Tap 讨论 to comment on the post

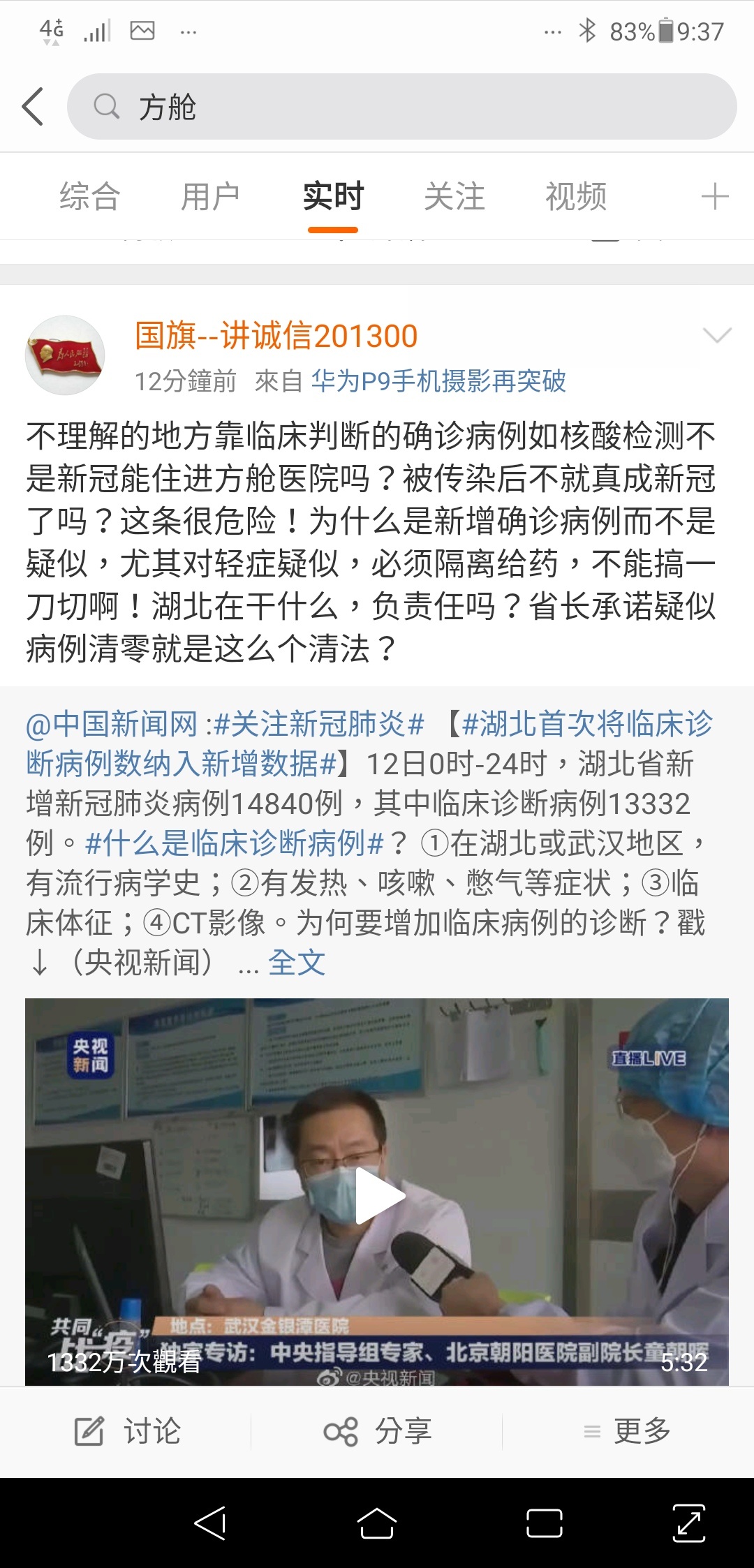(128, 1432)
